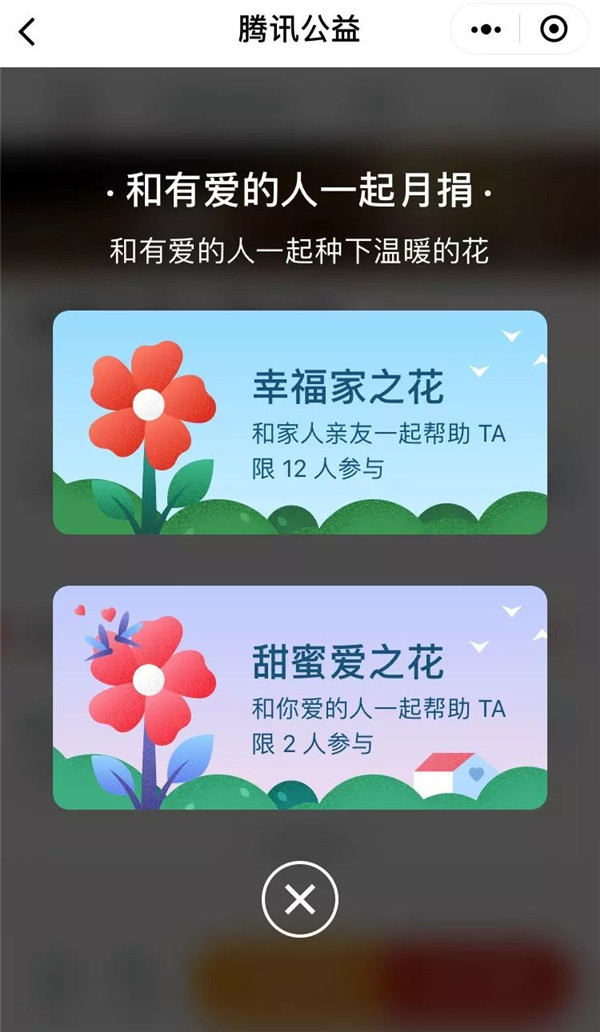The image size is (600, 1032).
Task: Close the mini program via circle icon
Action: 553,30
